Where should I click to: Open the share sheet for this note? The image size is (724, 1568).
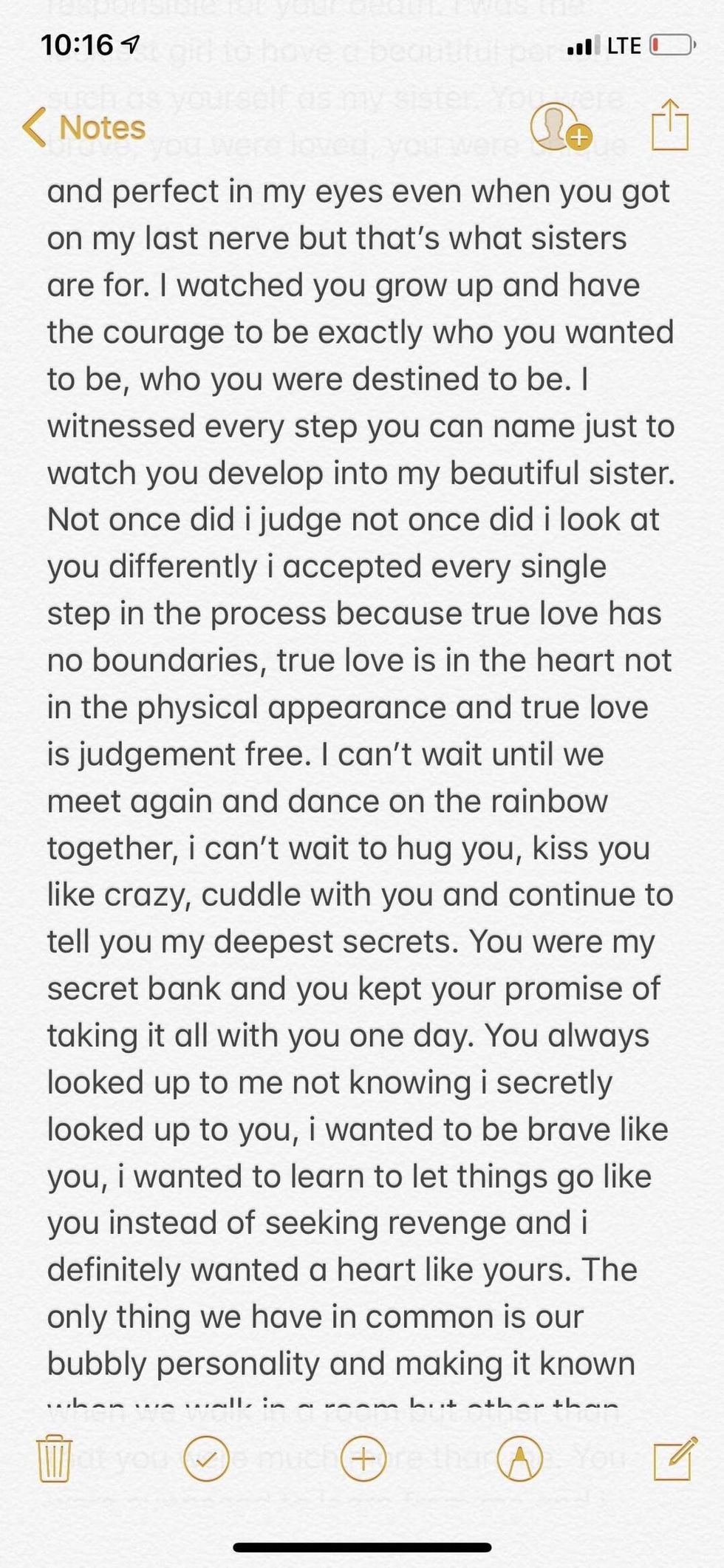click(669, 126)
